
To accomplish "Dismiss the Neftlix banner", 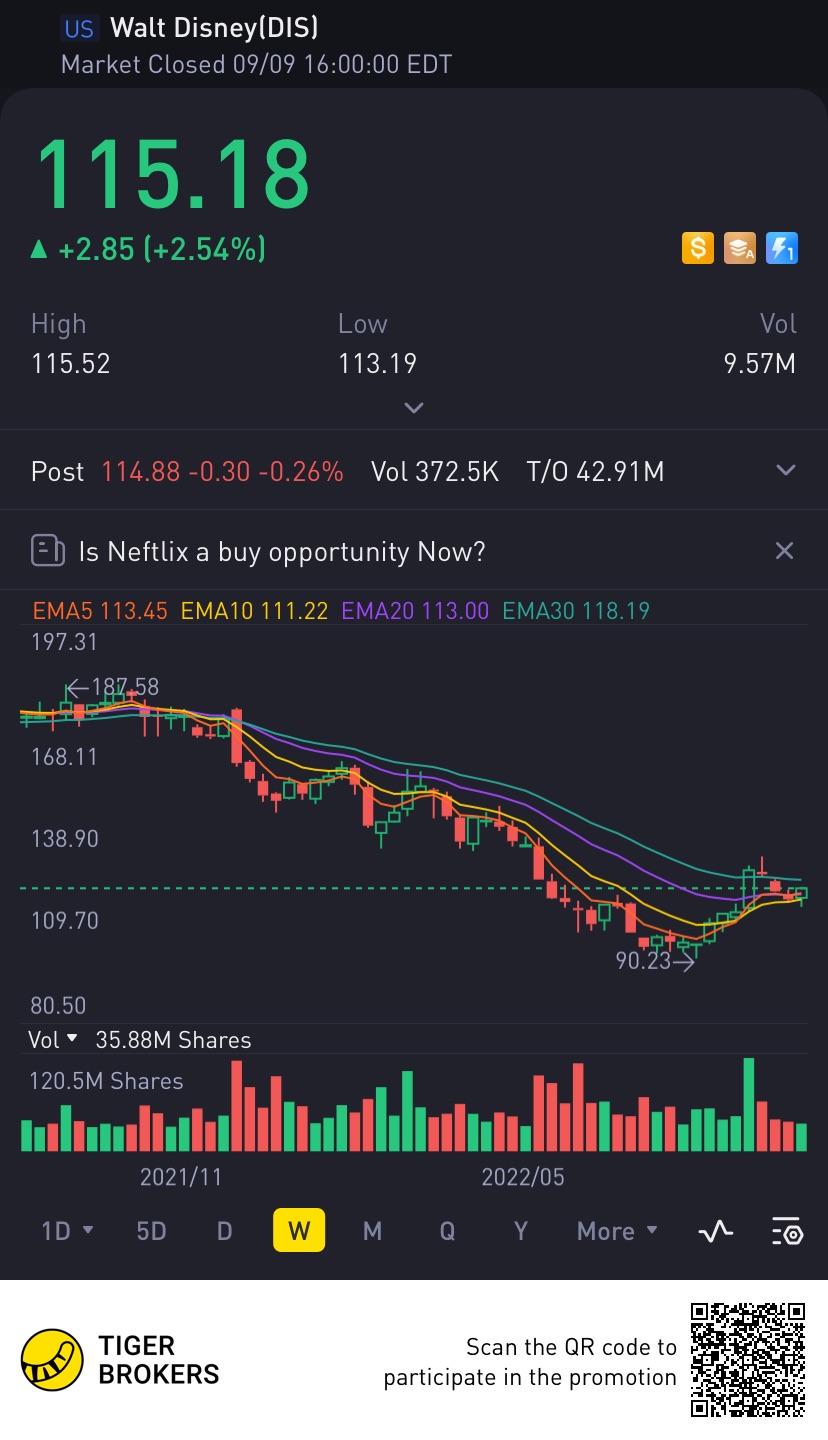I will 785,551.
